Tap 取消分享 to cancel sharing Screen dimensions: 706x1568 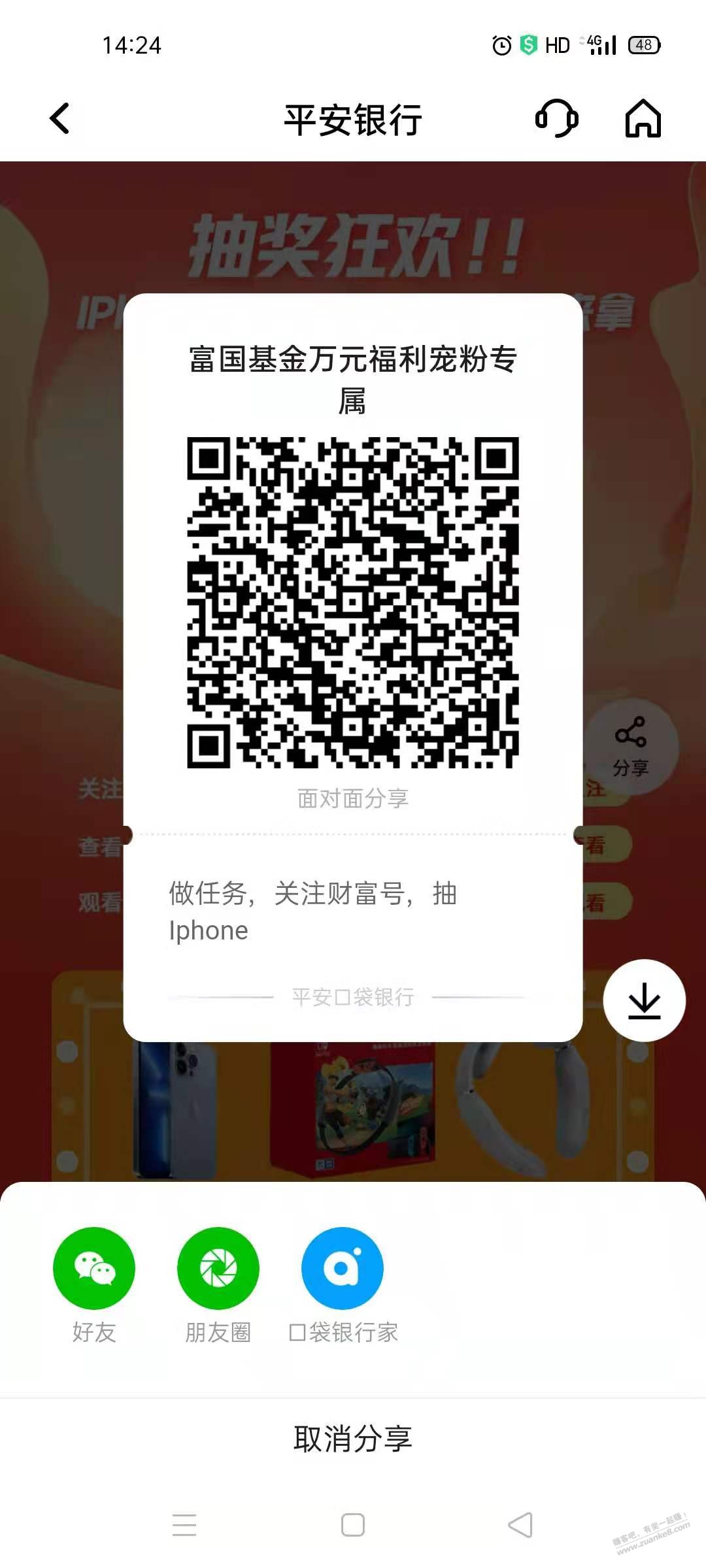coord(353,1439)
